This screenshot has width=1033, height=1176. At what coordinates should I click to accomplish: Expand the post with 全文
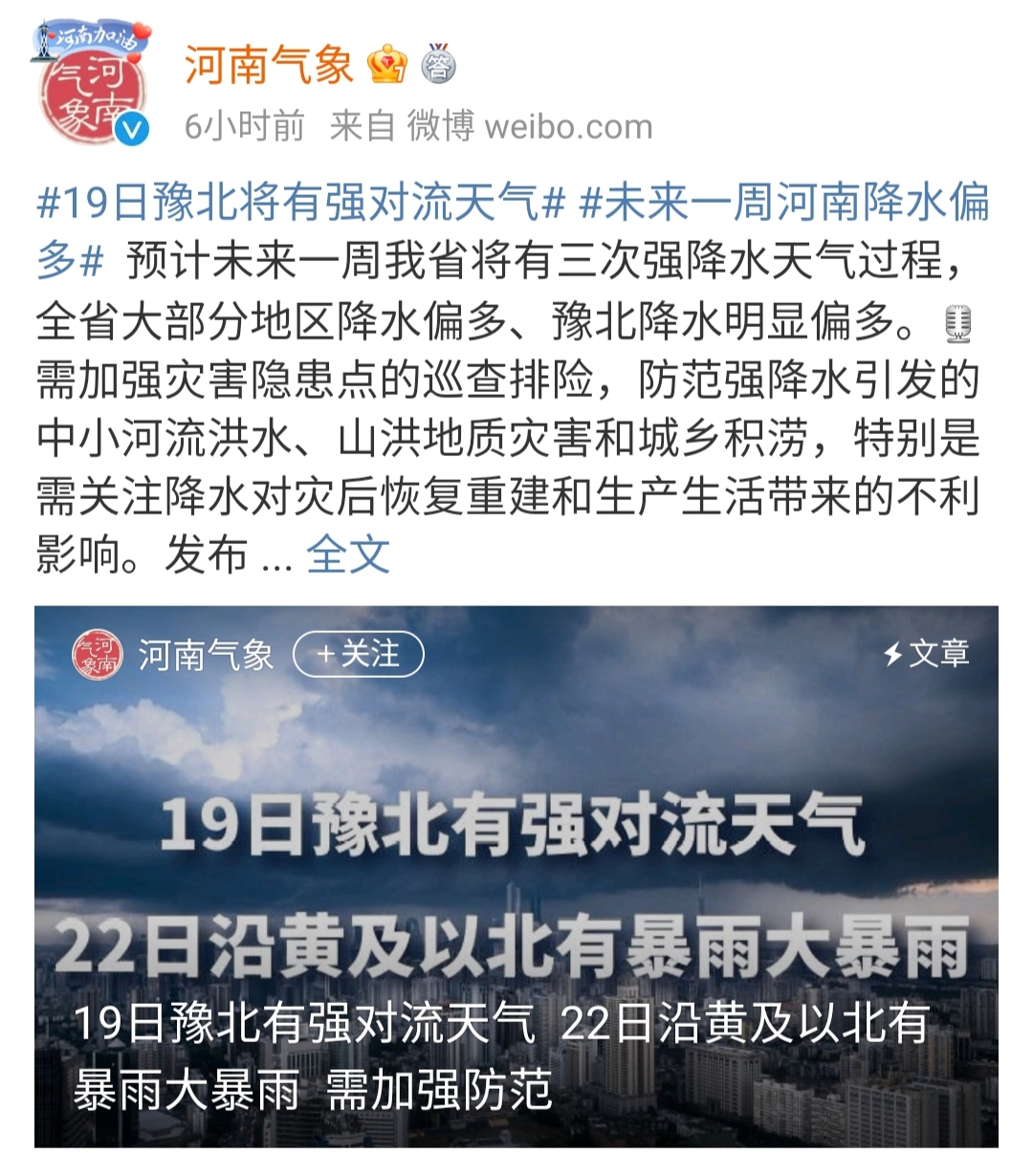coord(347,555)
